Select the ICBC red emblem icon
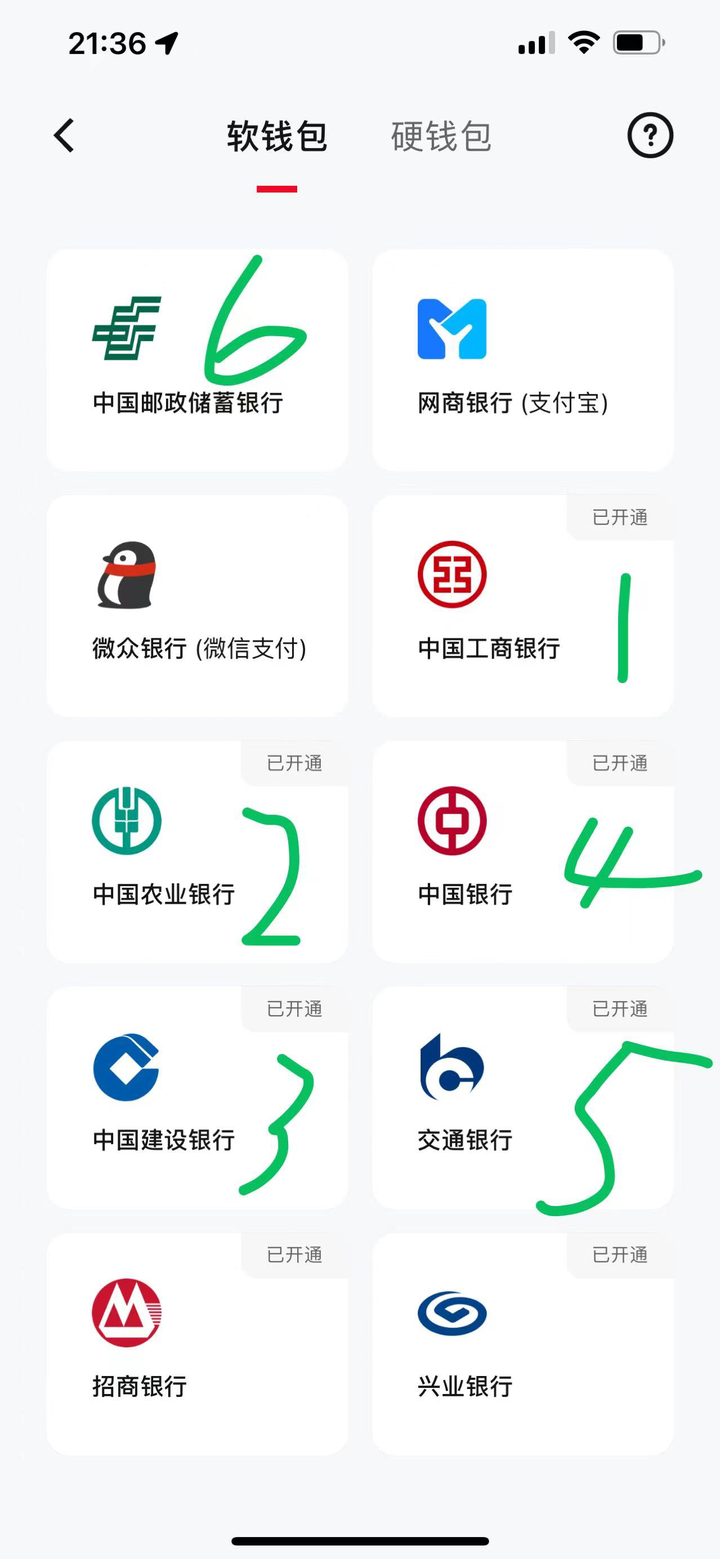This screenshot has height=1559, width=720. 453,573
